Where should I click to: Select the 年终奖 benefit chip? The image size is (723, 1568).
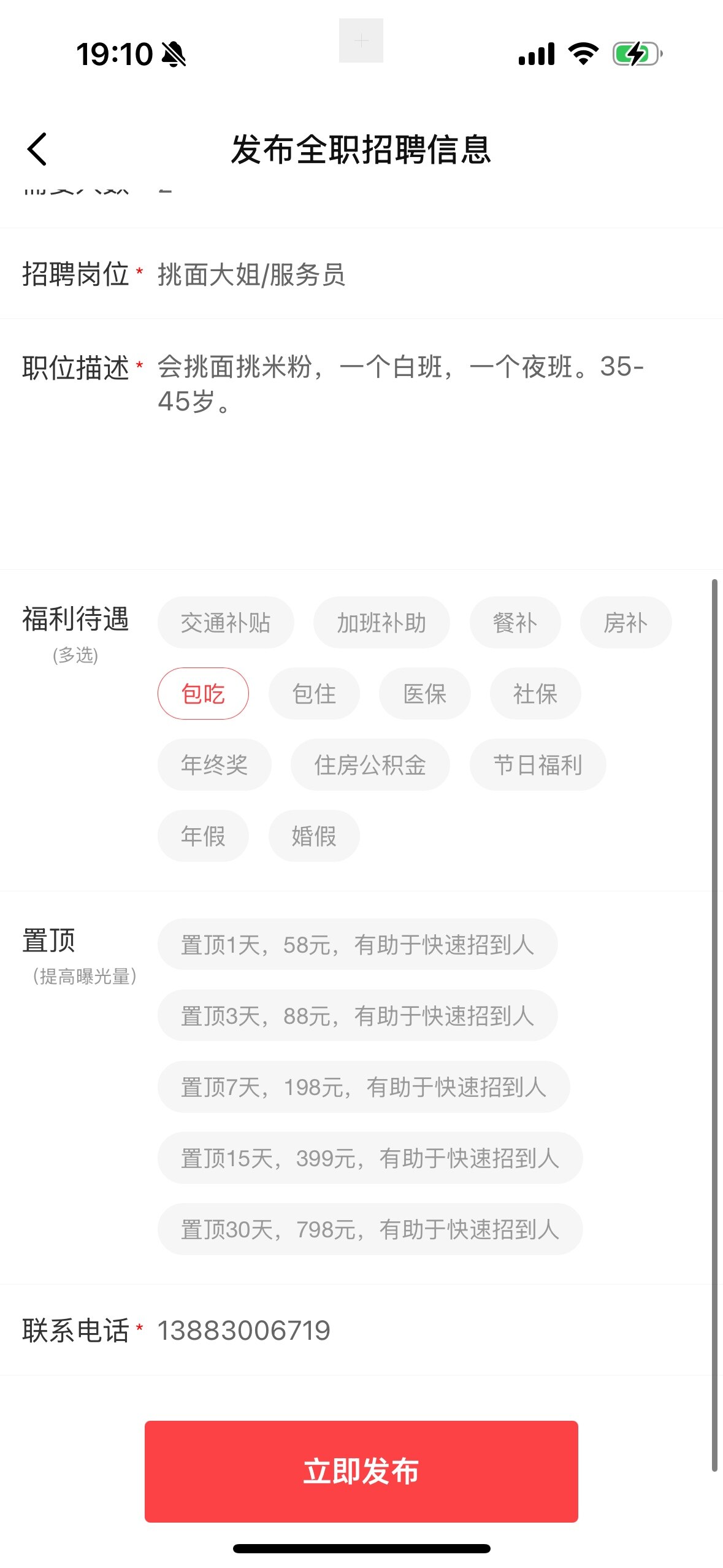click(x=214, y=765)
